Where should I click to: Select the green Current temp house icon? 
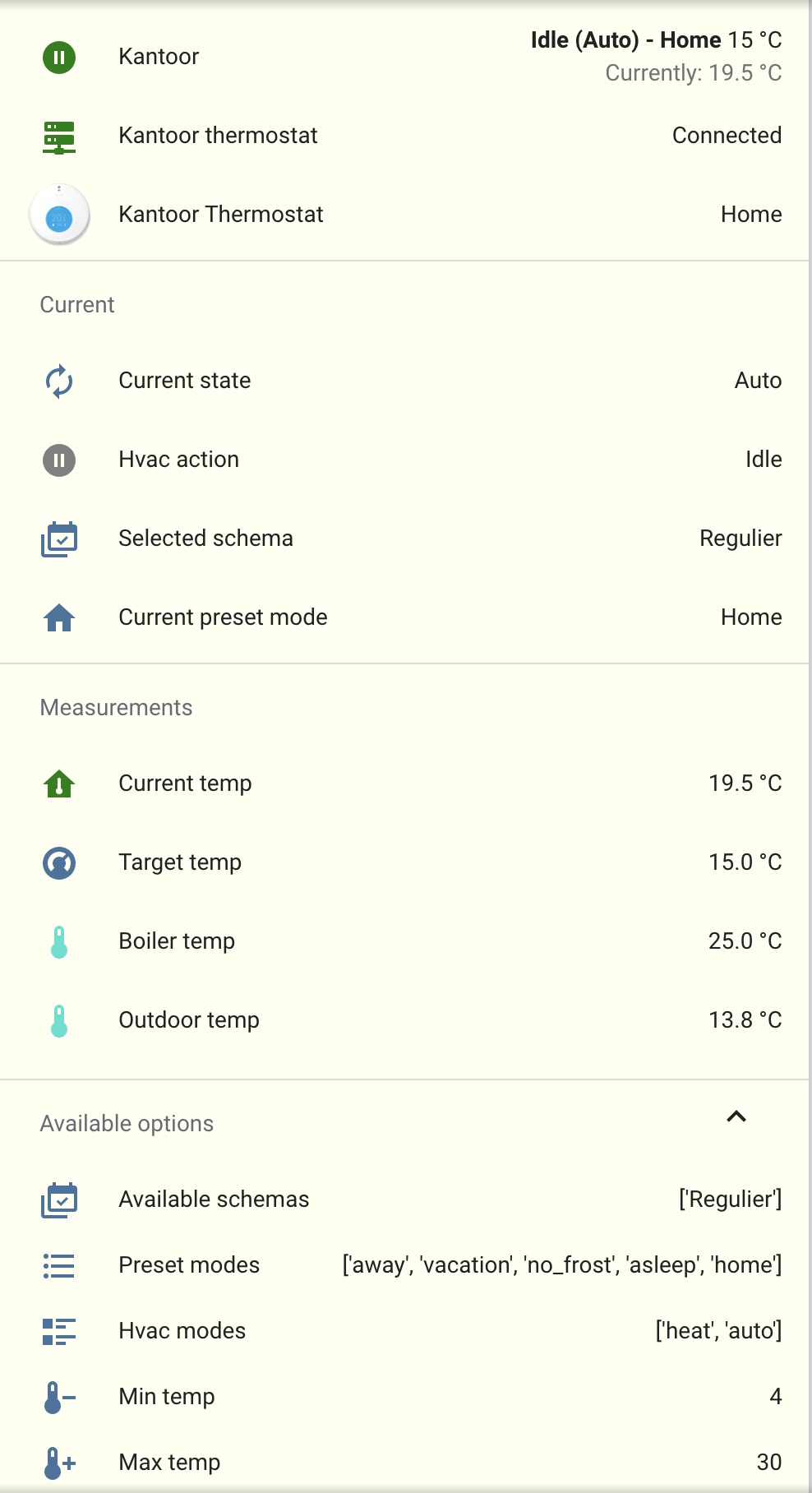58,783
